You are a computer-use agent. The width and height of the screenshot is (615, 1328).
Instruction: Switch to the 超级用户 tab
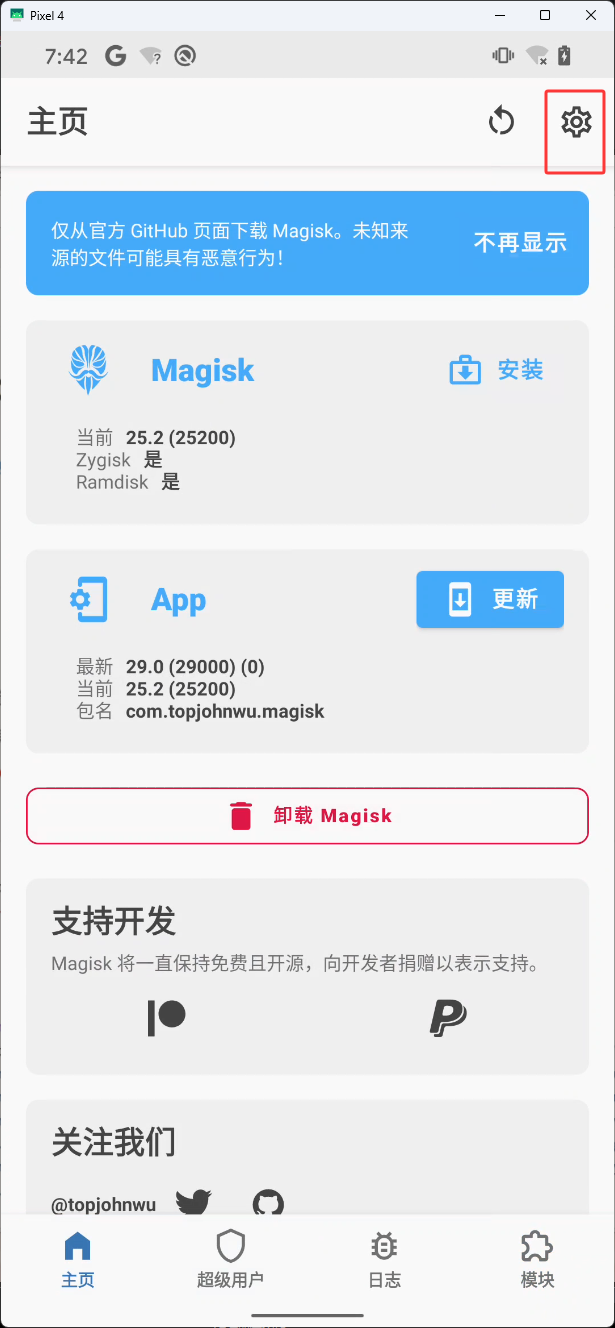(x=231, y=1260)
